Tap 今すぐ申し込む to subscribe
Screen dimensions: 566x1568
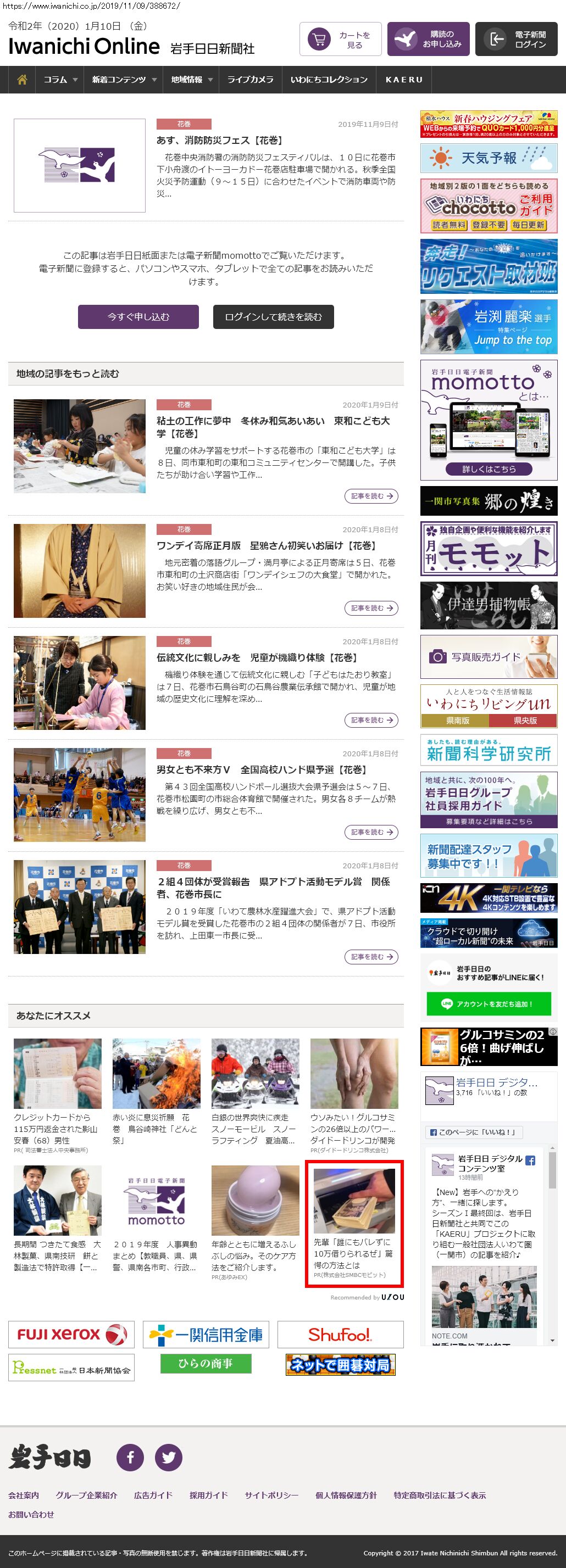(x=138, y=316)
